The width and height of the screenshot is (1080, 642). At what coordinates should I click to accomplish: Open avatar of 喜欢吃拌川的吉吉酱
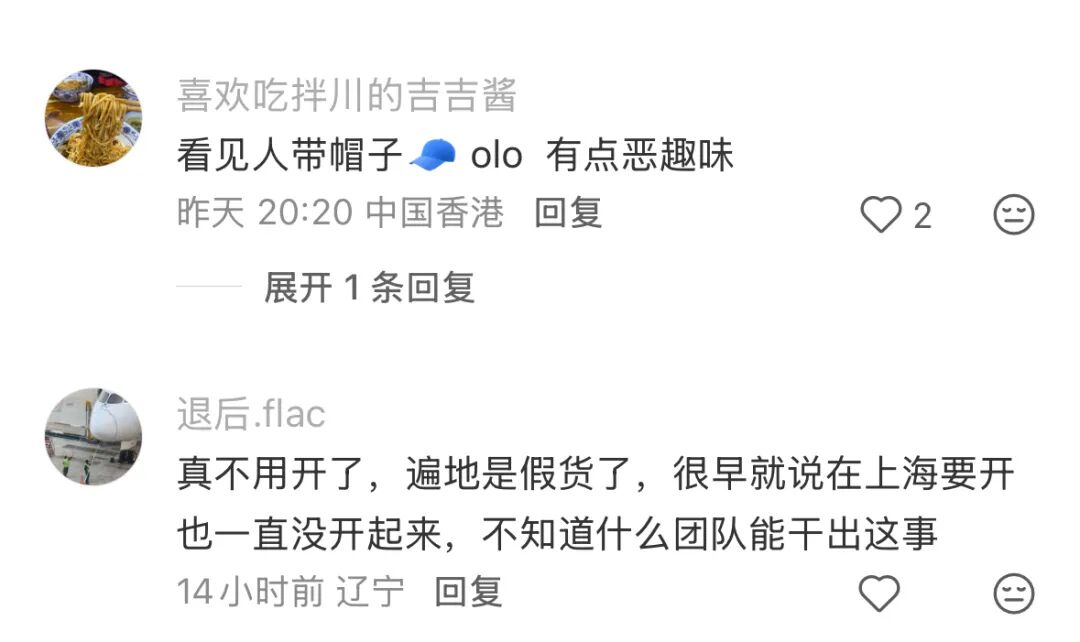pyautogui.click(x=93, y=118)
